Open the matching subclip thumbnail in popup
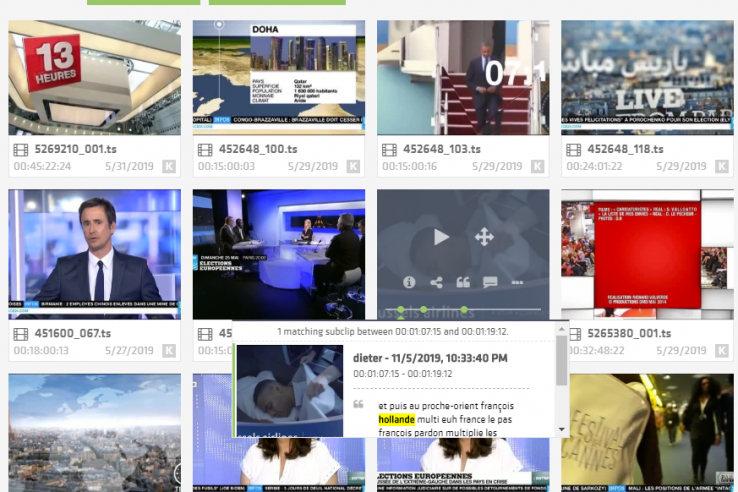This screenshot has width=738, height=492. click(290, 390)
